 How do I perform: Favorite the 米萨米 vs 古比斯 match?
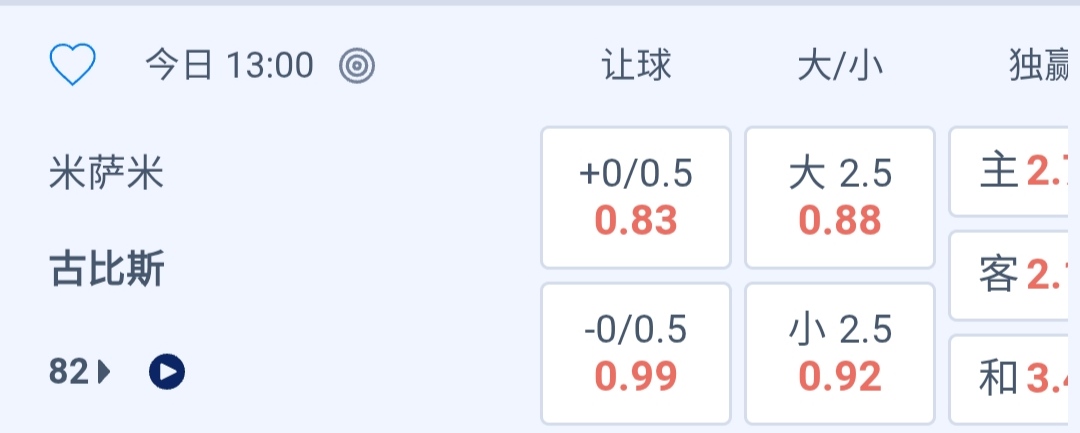coord(72,66)
